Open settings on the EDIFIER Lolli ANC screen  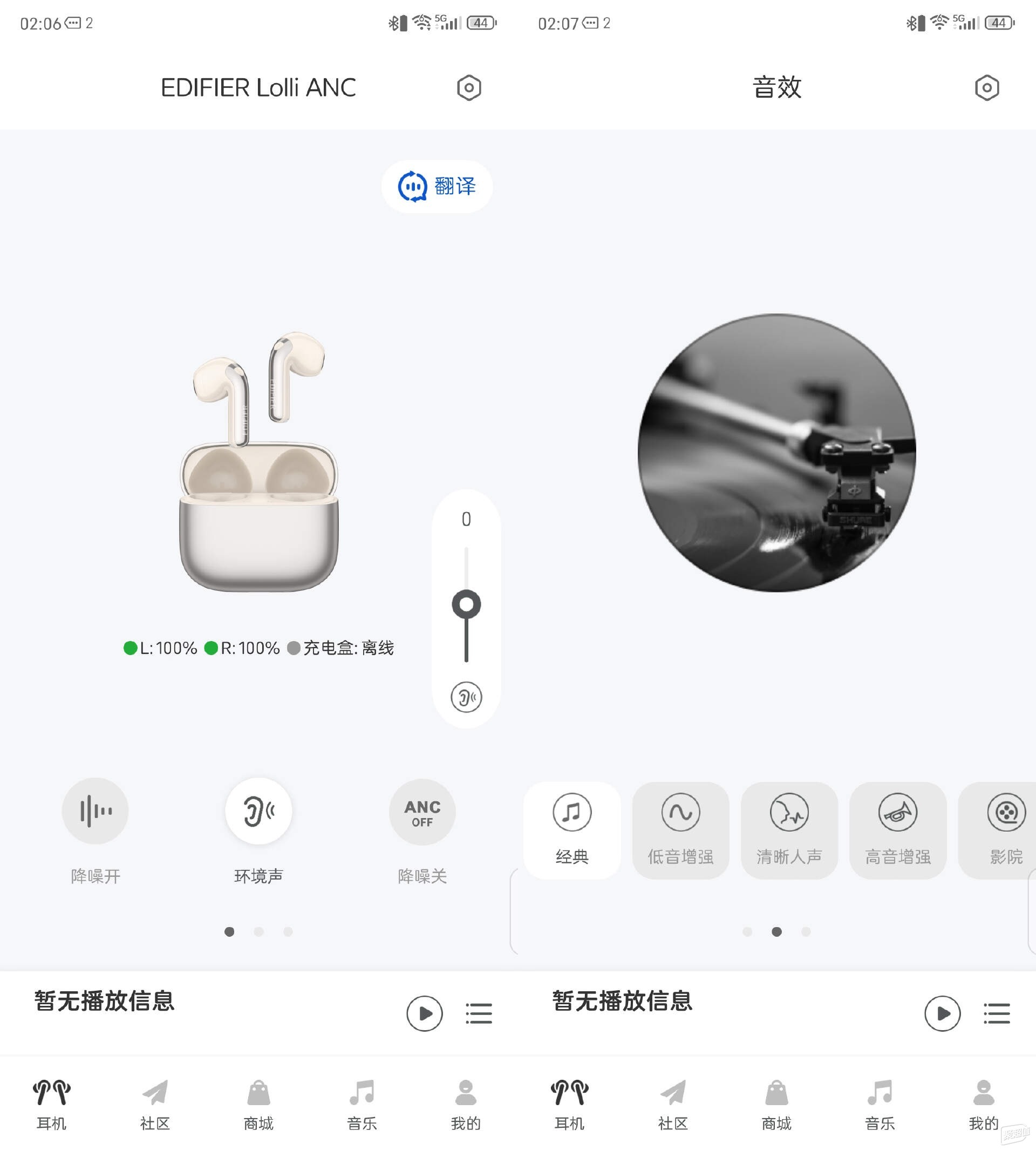click(468, 87)
